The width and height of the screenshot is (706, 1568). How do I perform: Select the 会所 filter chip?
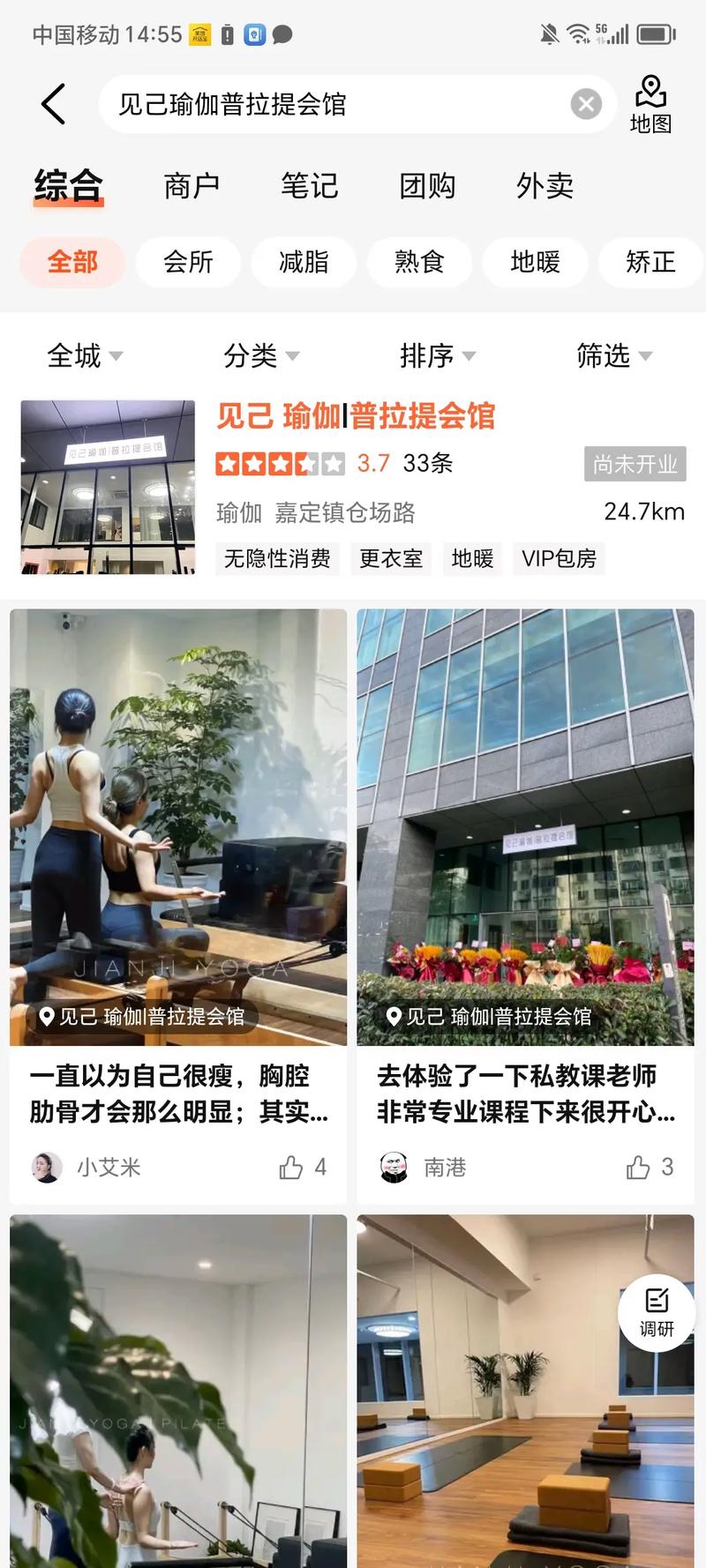pos(188,262)
